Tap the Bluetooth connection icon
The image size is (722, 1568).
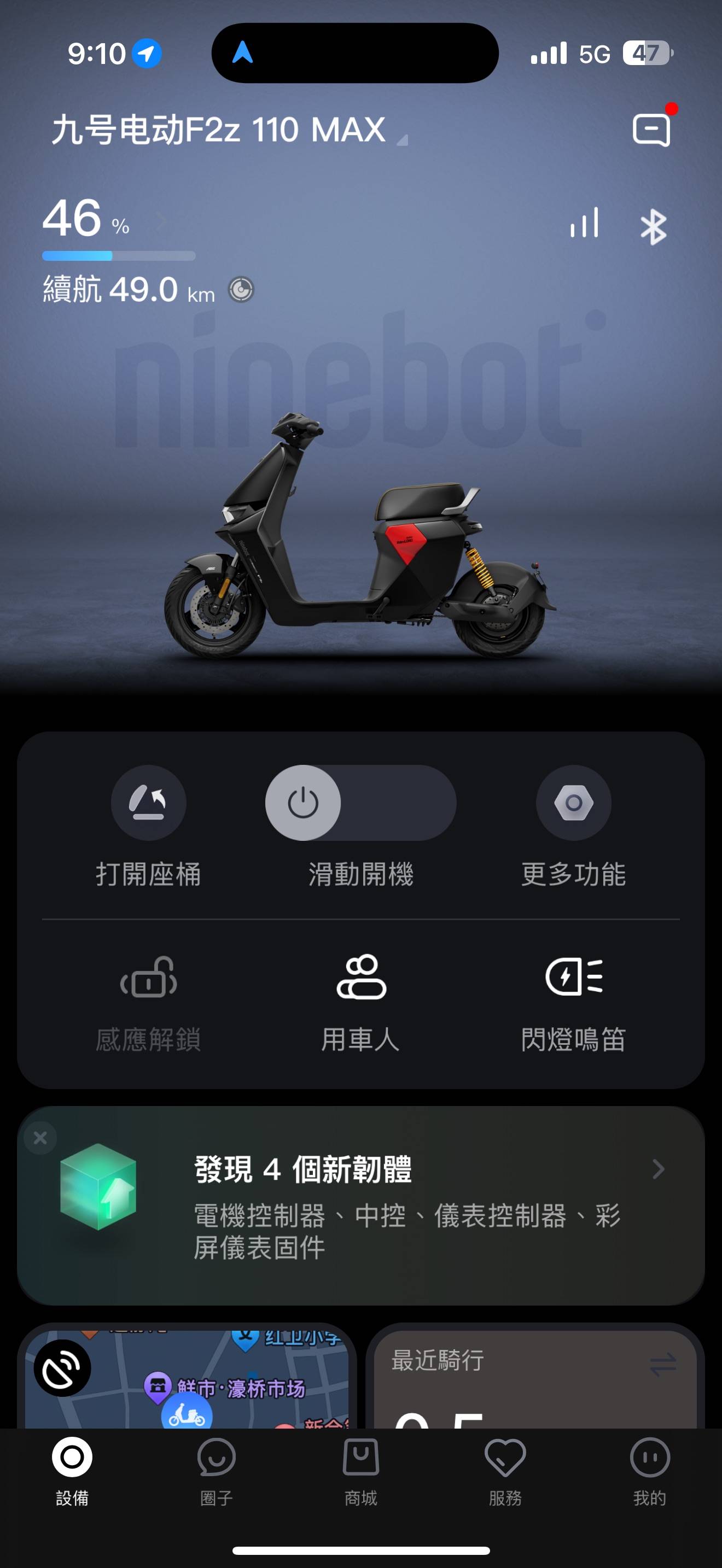pos(653,227)
